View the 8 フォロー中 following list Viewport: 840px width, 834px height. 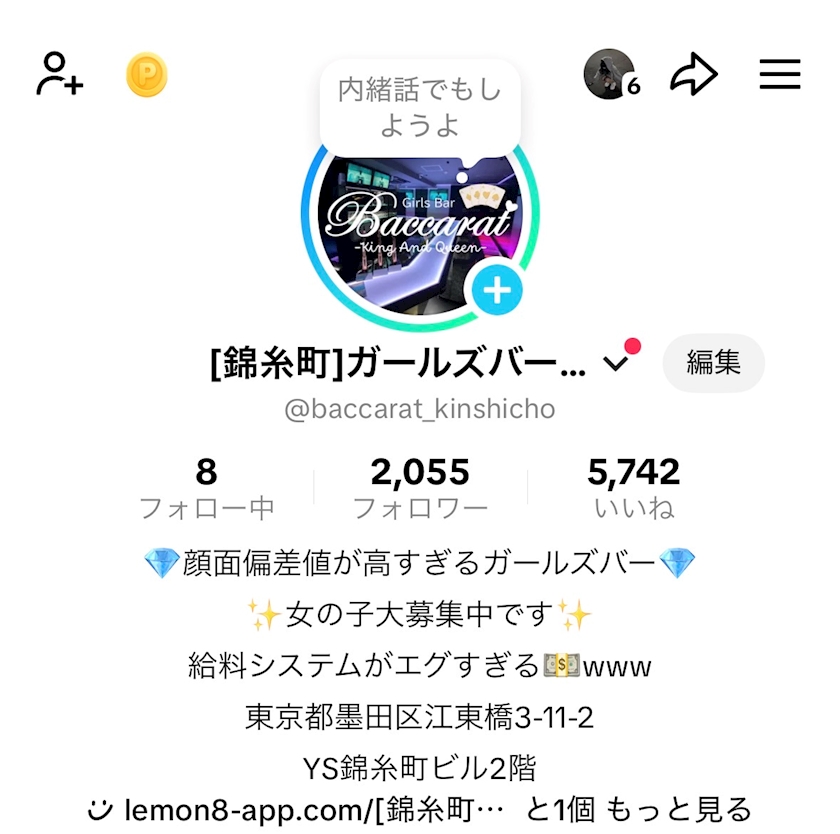click(x=206, y=489)
